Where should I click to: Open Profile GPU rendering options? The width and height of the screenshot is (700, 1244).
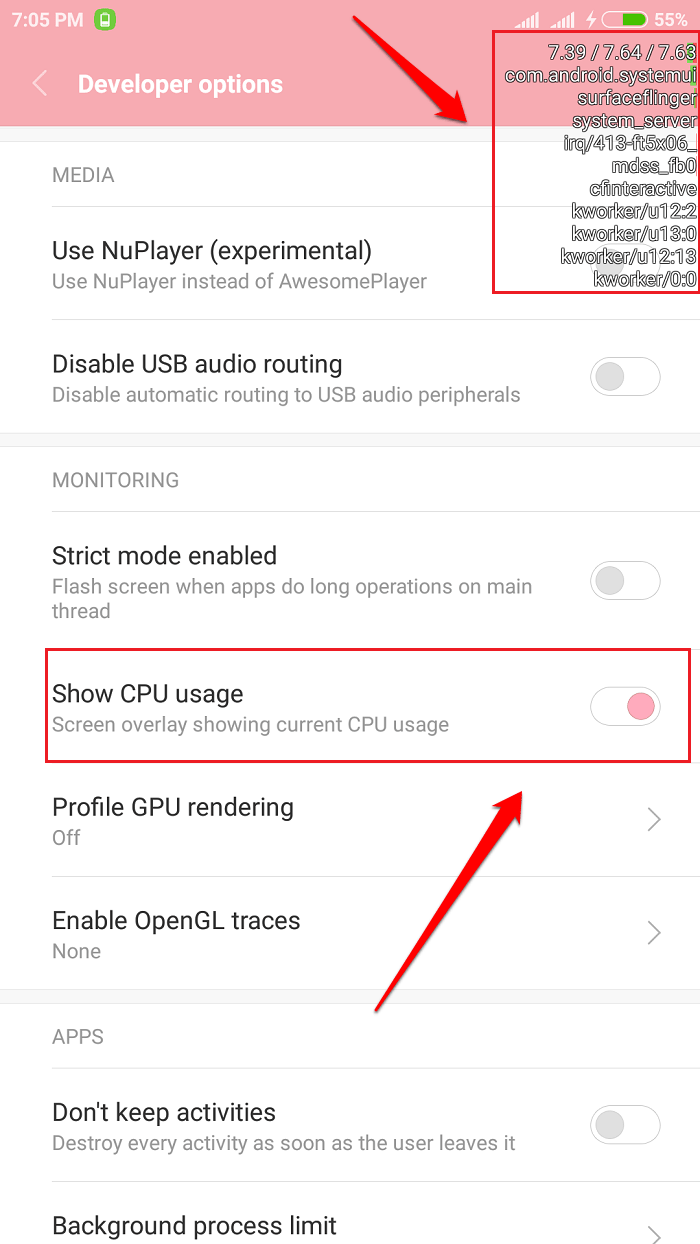point(350,820)
